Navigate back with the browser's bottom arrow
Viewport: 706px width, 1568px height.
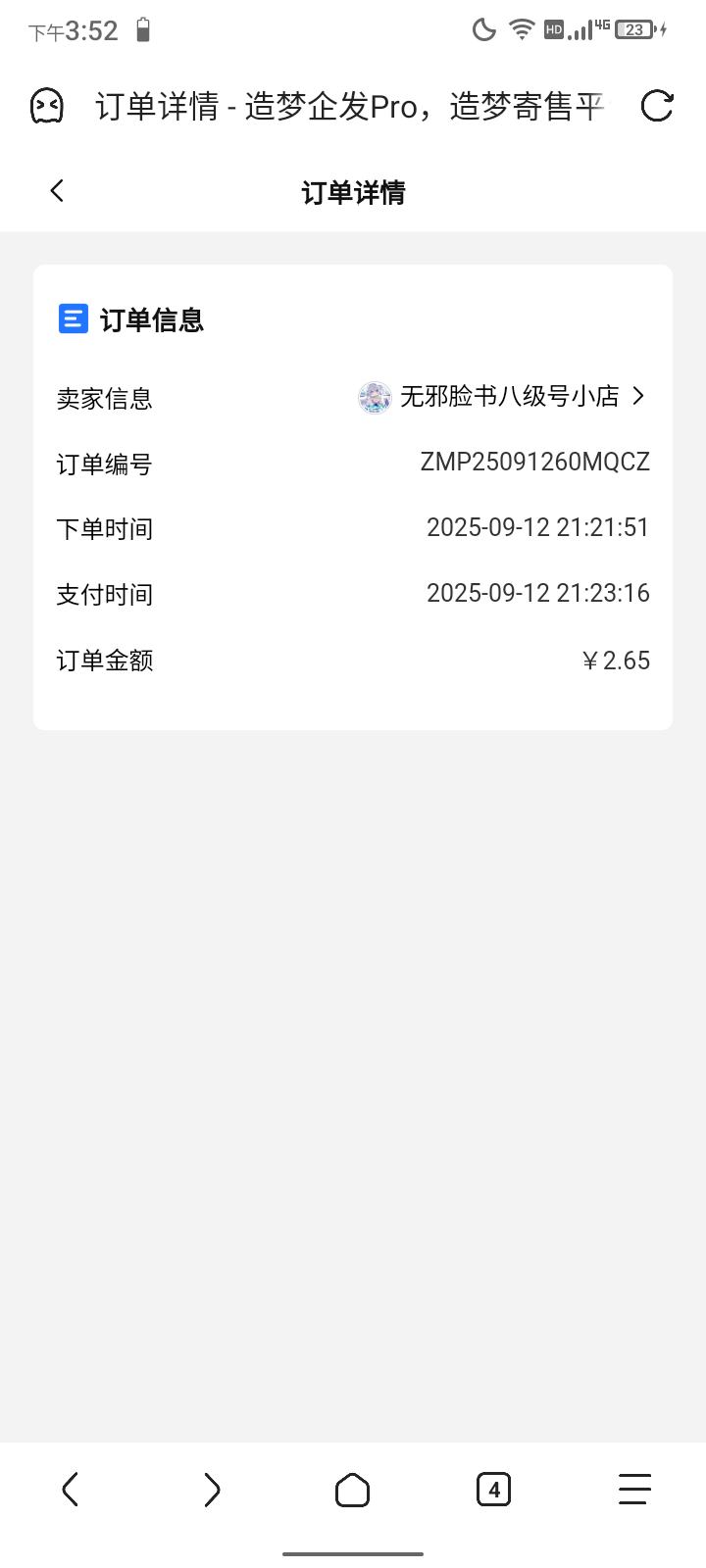coord(70,1490)
